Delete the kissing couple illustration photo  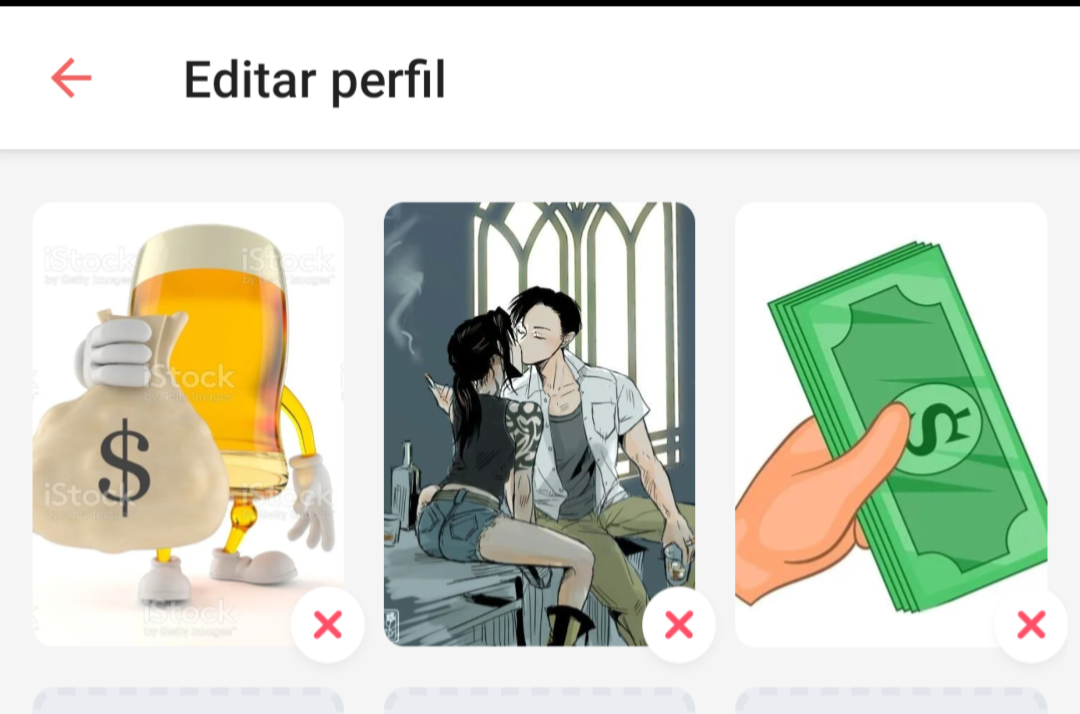(x=679, y=625)
